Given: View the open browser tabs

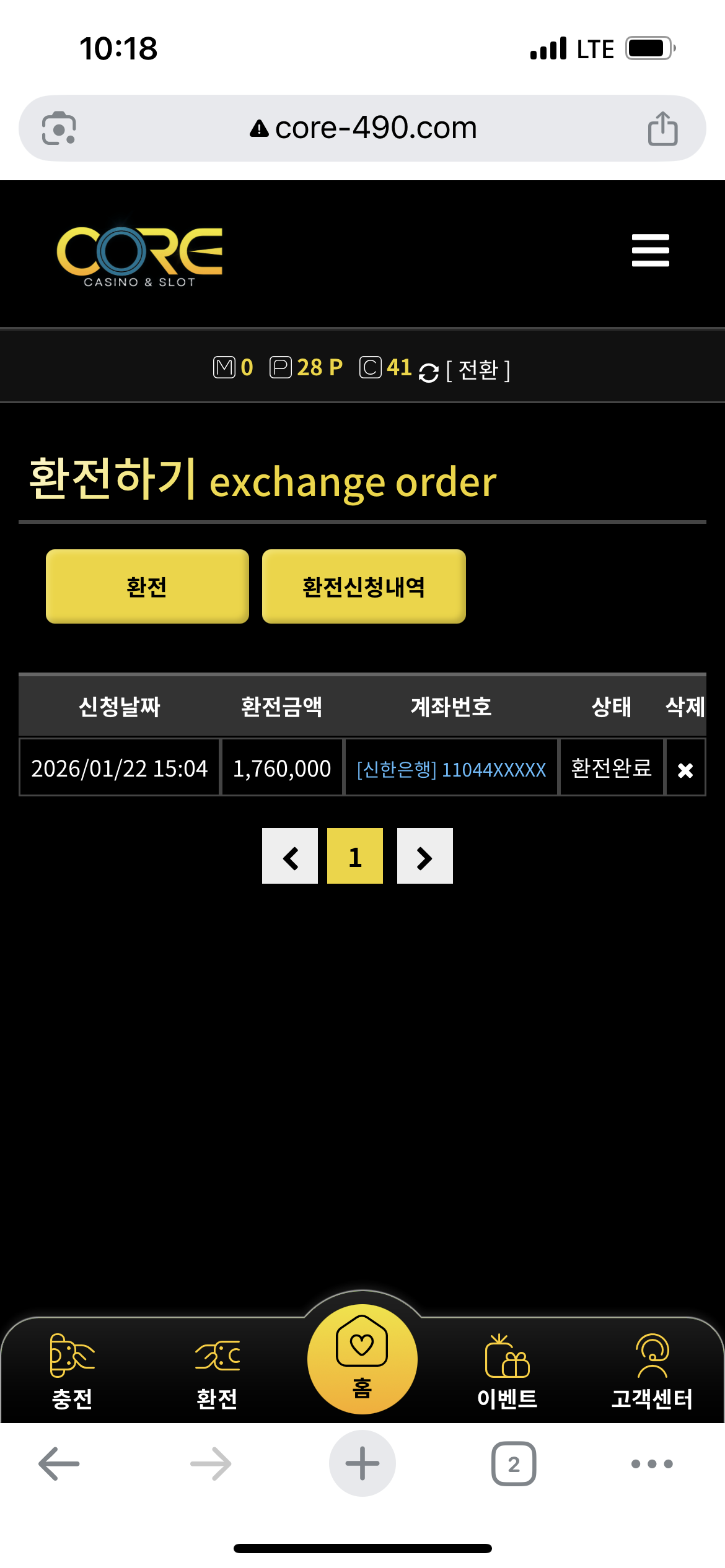Looking at the screenshot, I should 514,1463.
